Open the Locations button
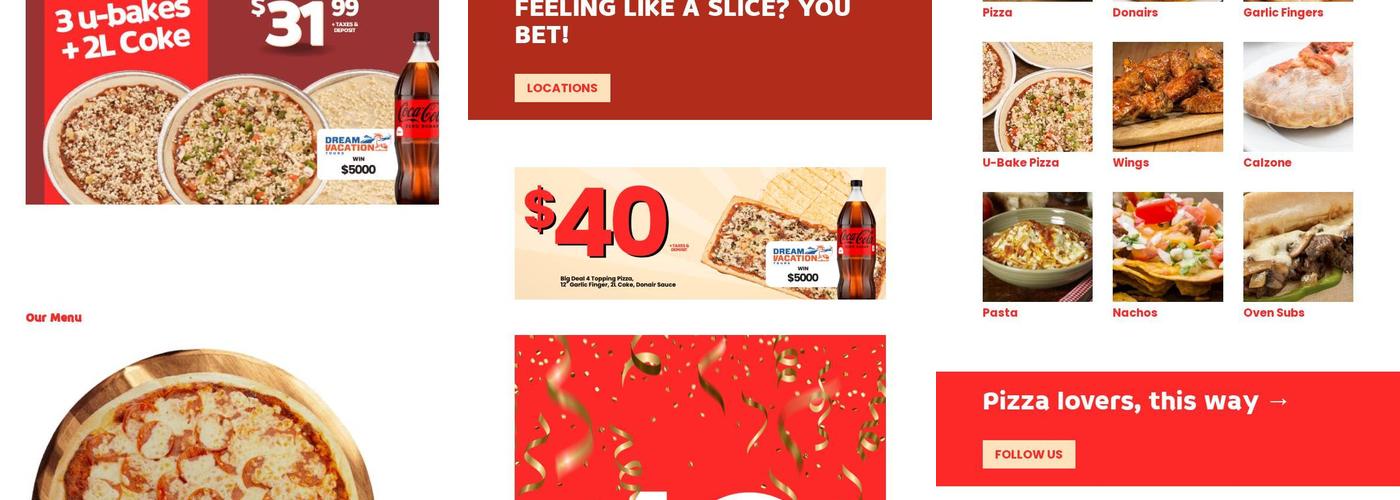This screenshot has height=500, width=1400. pos(562,88)
